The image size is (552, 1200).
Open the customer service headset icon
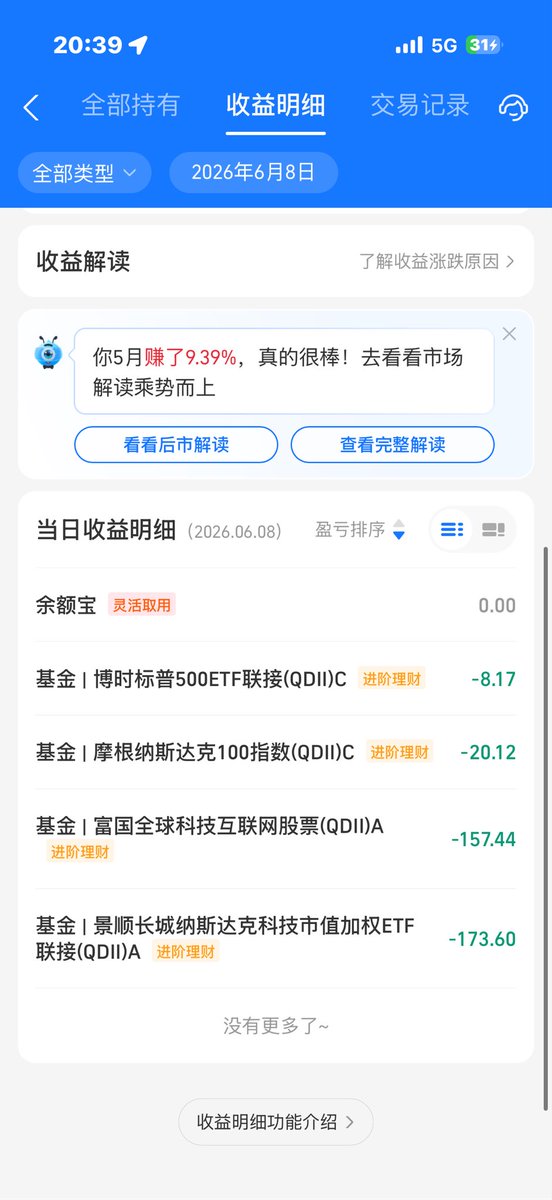coord(513,107)
